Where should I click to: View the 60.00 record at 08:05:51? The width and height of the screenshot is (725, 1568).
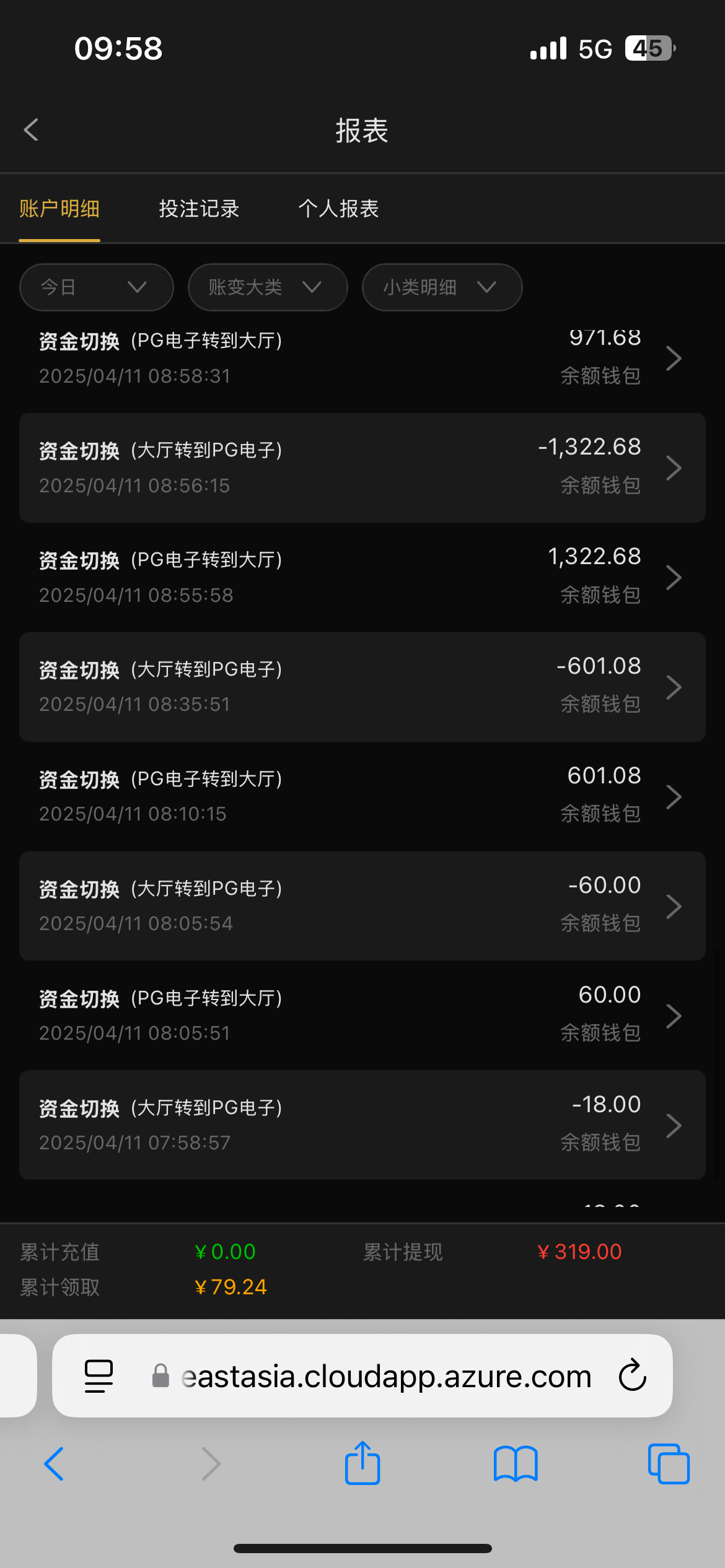point(362,1016)
